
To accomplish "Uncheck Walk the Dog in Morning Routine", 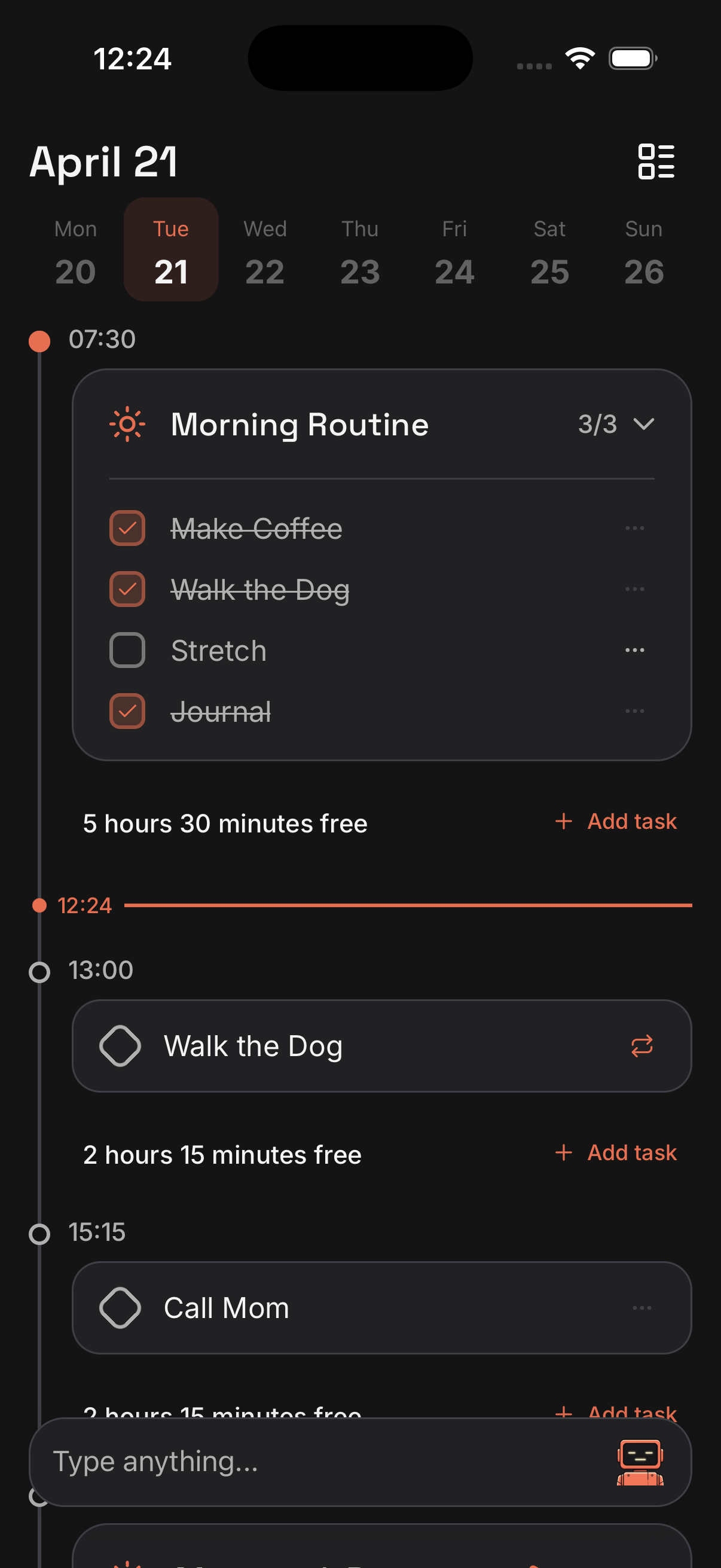I will 127,588.
